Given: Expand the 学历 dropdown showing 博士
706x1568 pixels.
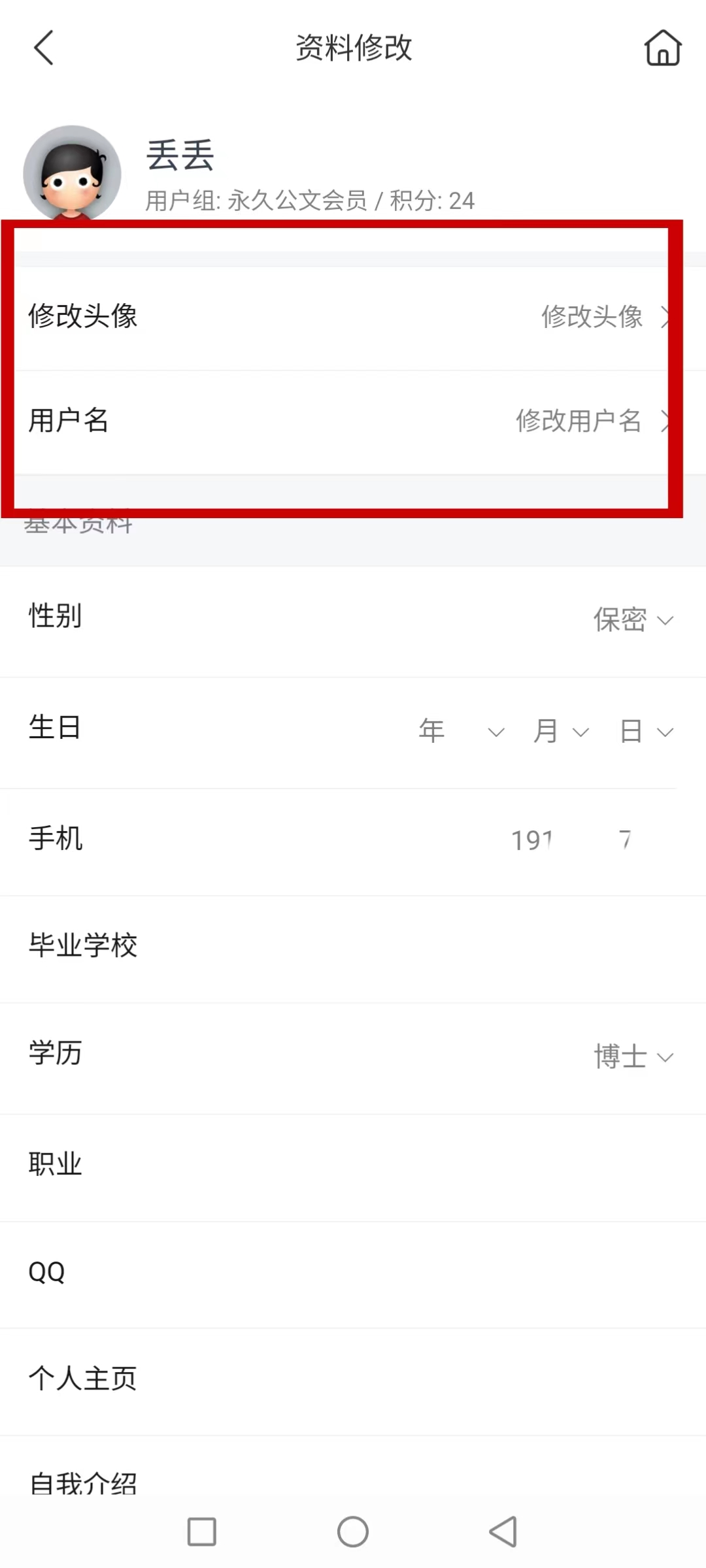Looking at the screenshot, I should click(632, 1056).
